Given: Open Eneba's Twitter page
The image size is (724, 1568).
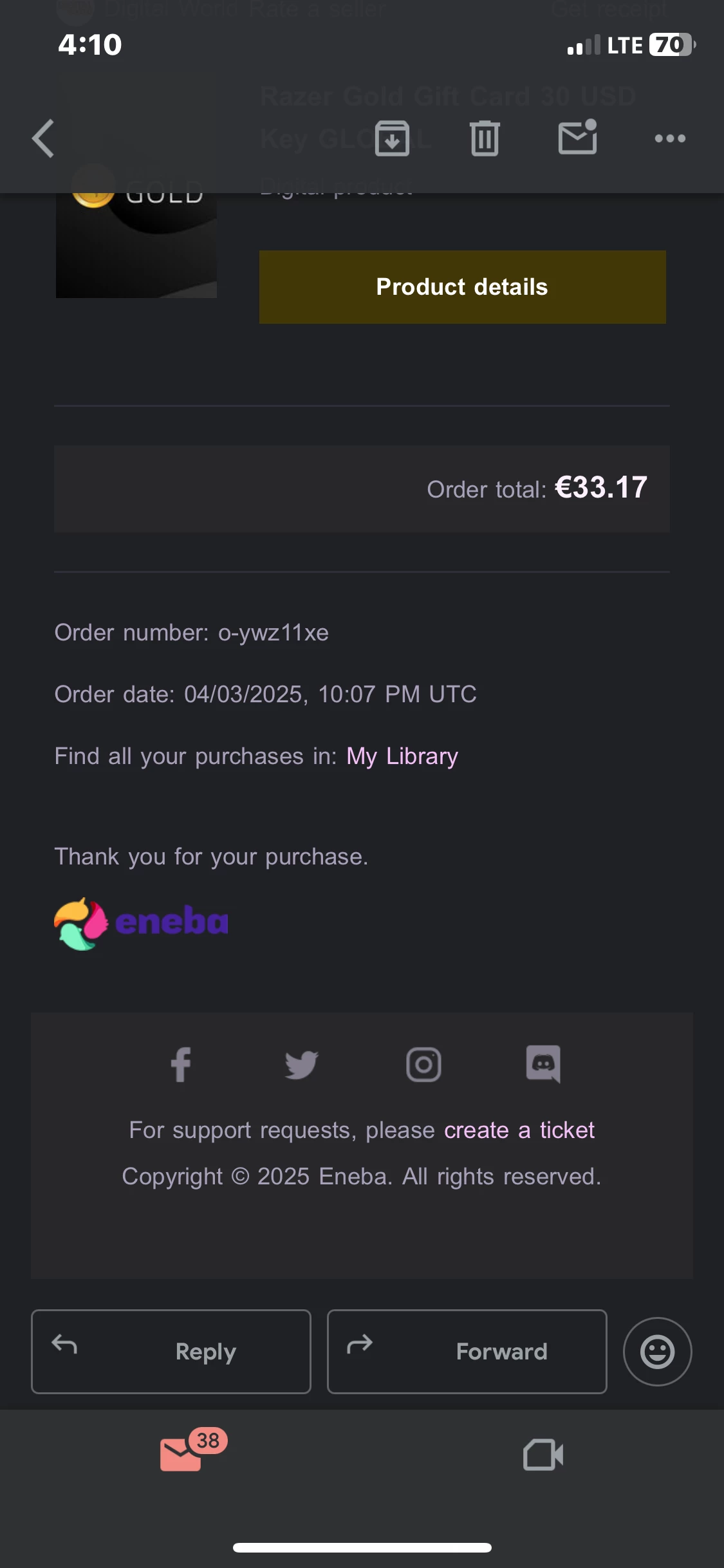Looking at the screenshot, I should pos(301,1065).
